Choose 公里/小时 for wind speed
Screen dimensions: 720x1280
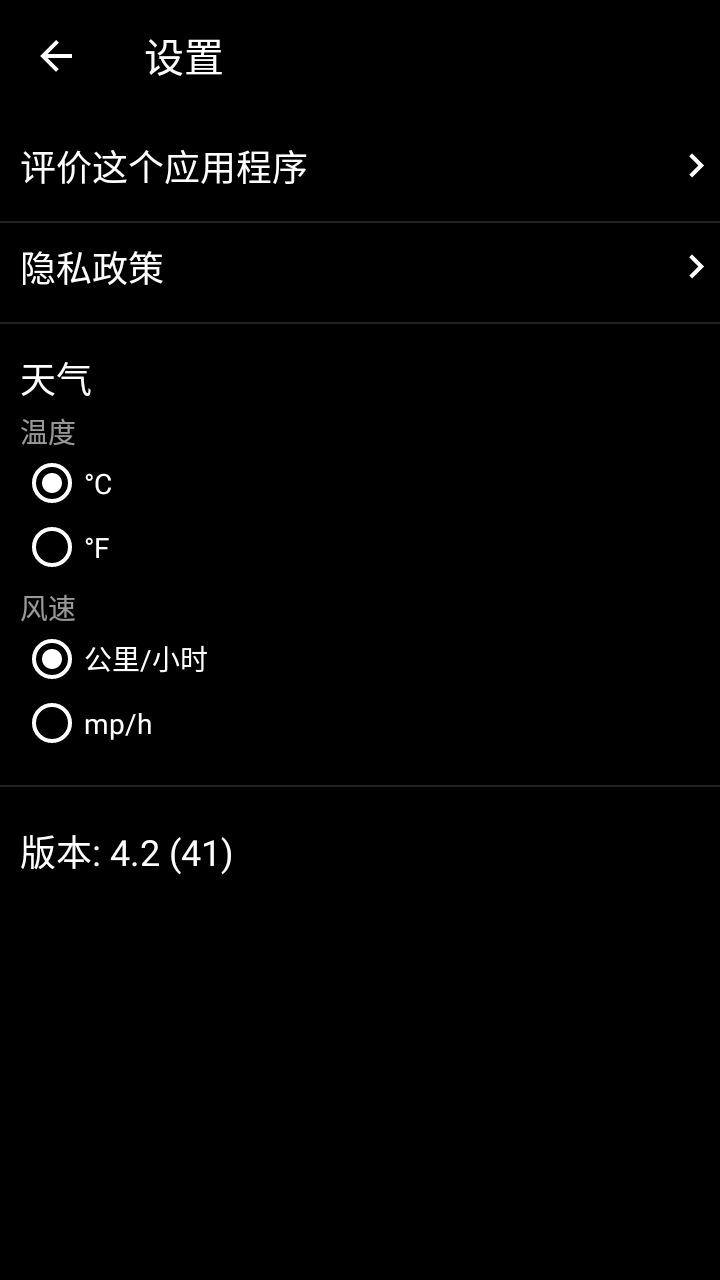tap(52, 660)
